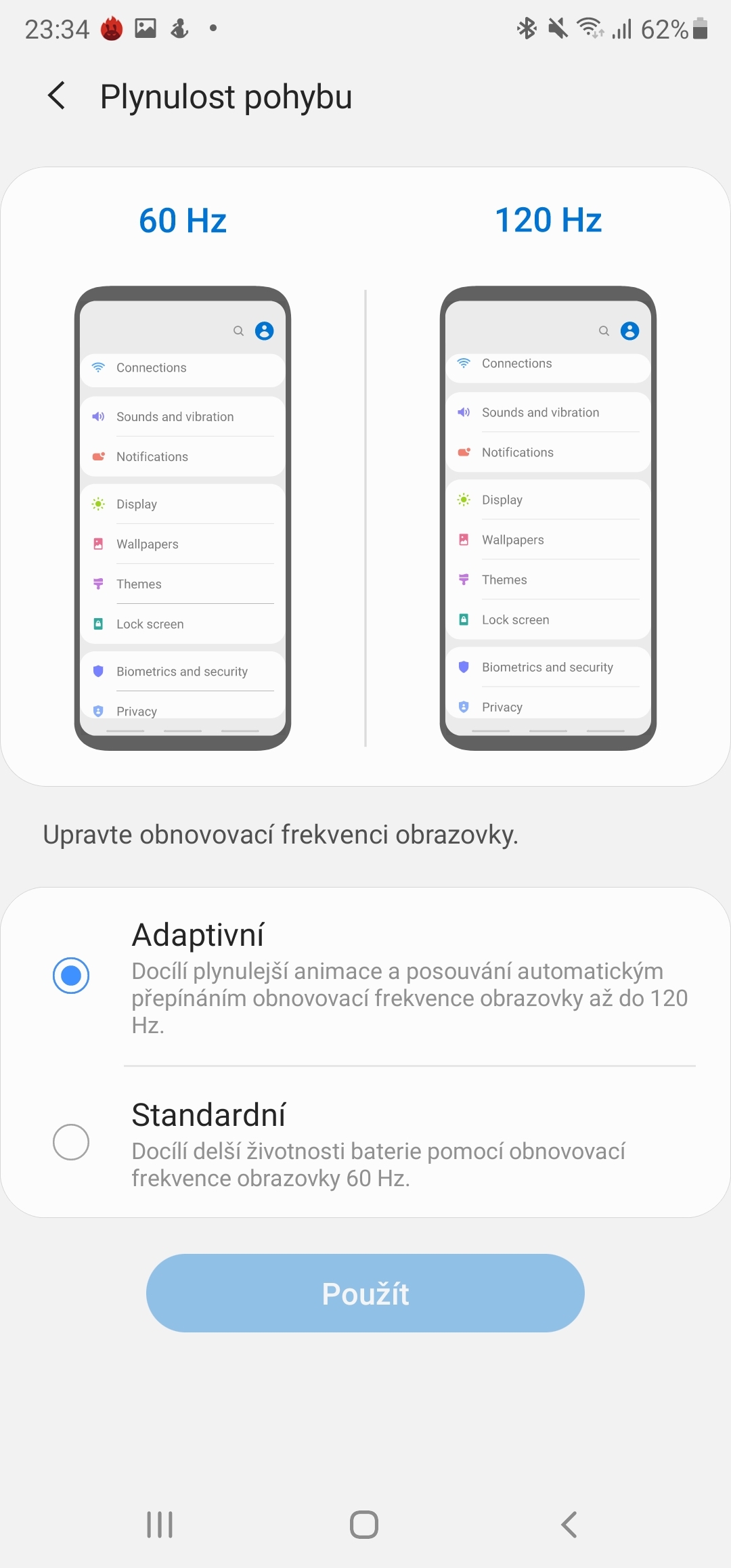This screenshot has width=731, height=1568.
Task: Select the Standardní refresh rate option
Action: click(x=70, y=1141)
